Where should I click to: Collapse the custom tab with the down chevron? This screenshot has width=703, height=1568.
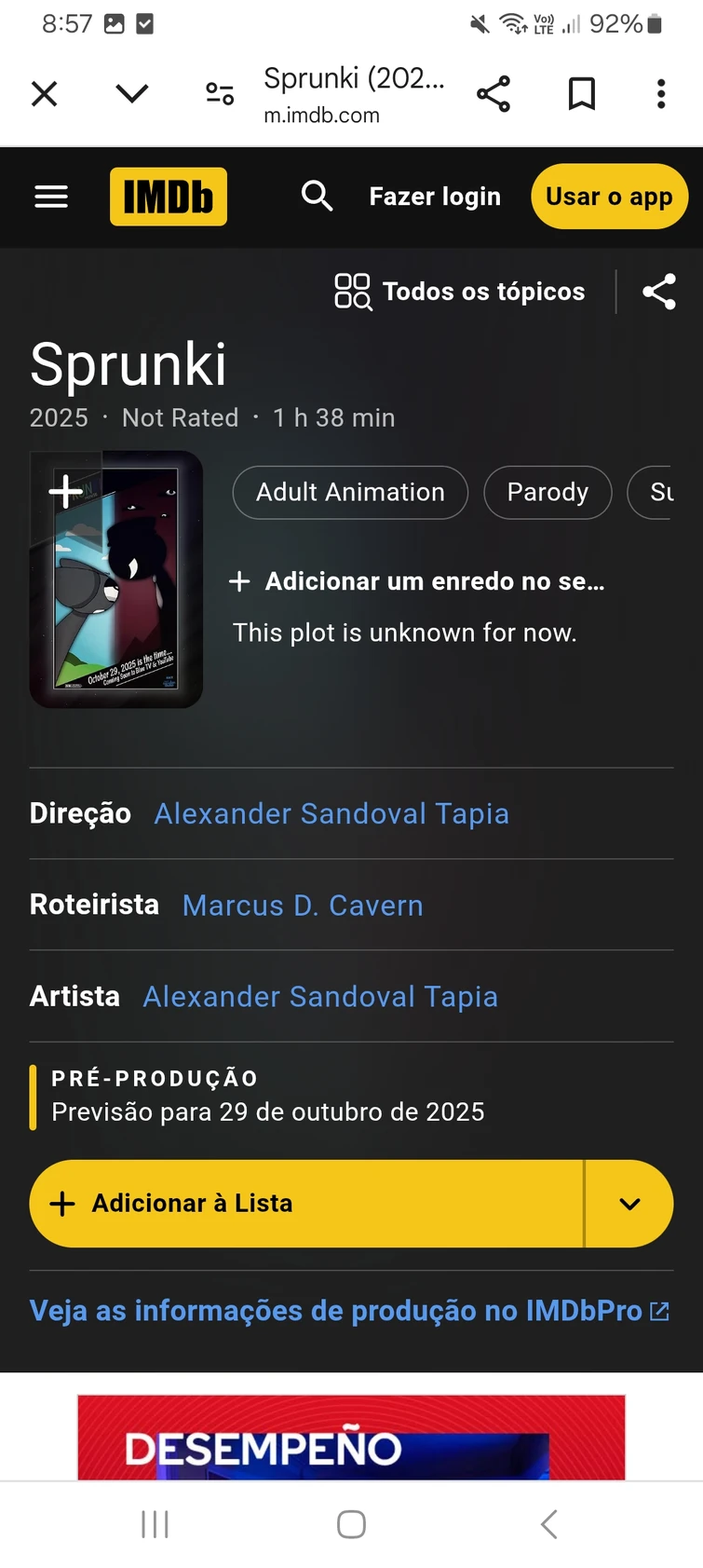coord(131,93)
